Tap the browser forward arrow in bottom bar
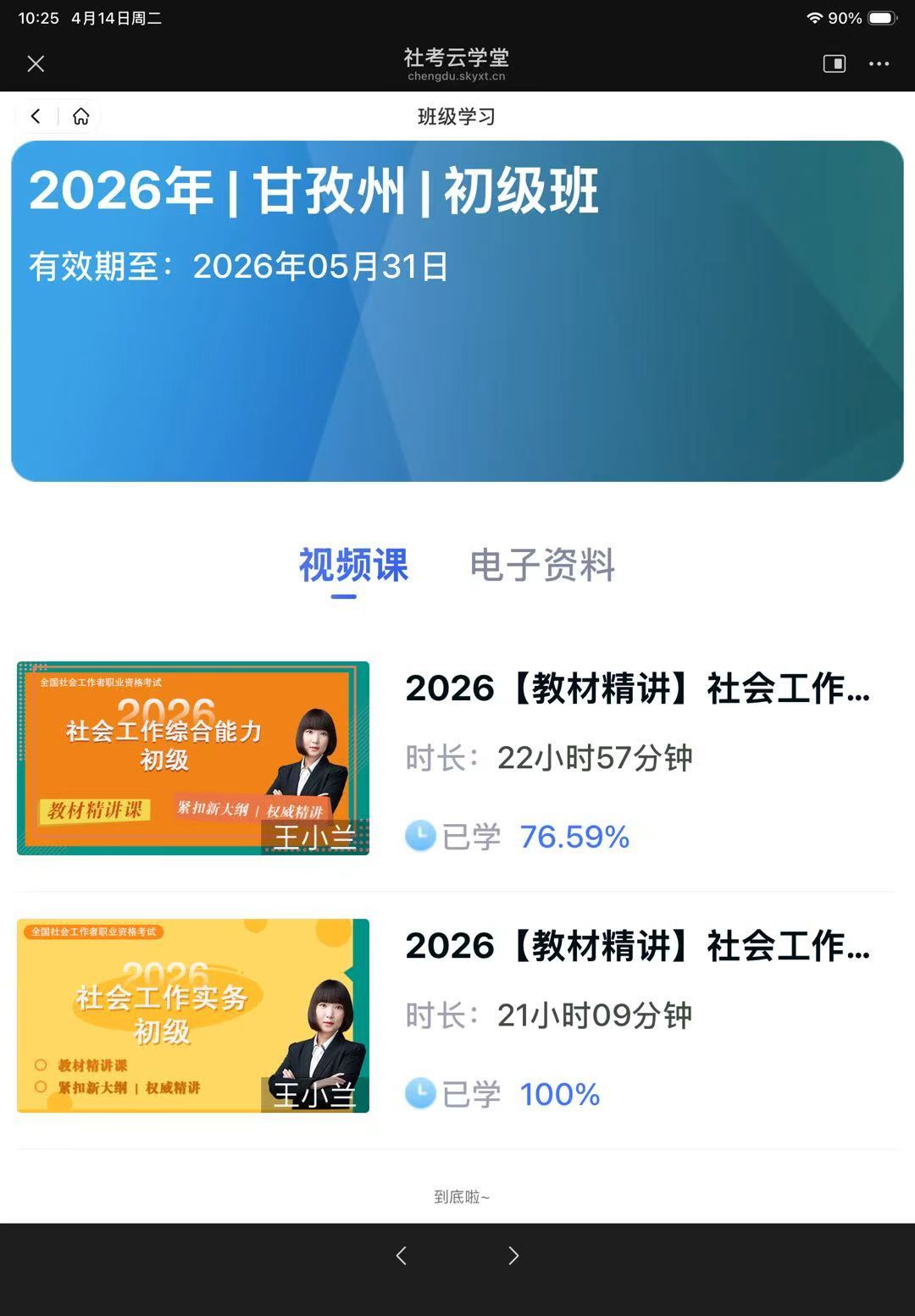 pos(513,1255)
